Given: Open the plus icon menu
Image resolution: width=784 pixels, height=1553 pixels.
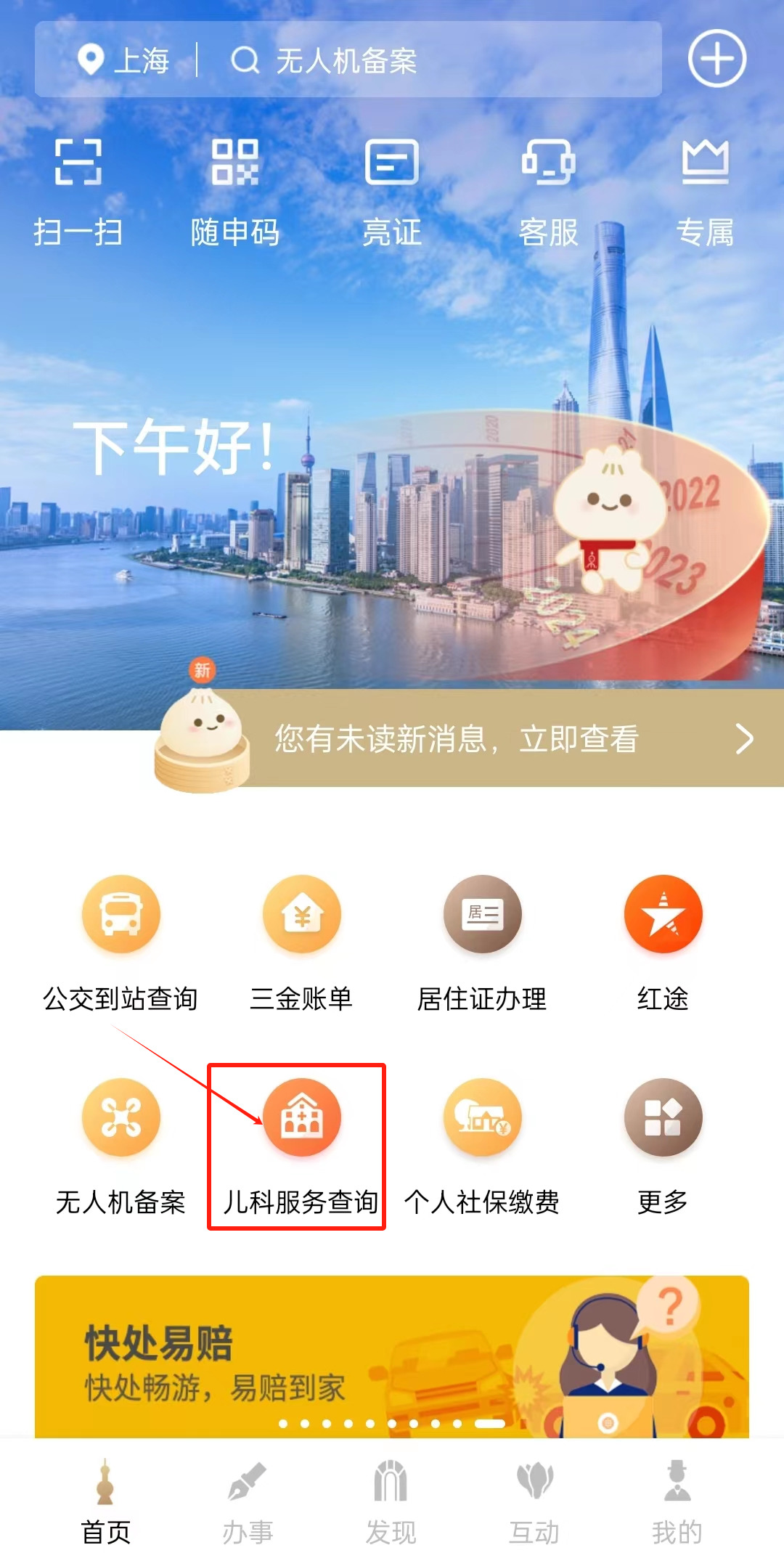Looking at the screenshot, I should tap(716, 58).
